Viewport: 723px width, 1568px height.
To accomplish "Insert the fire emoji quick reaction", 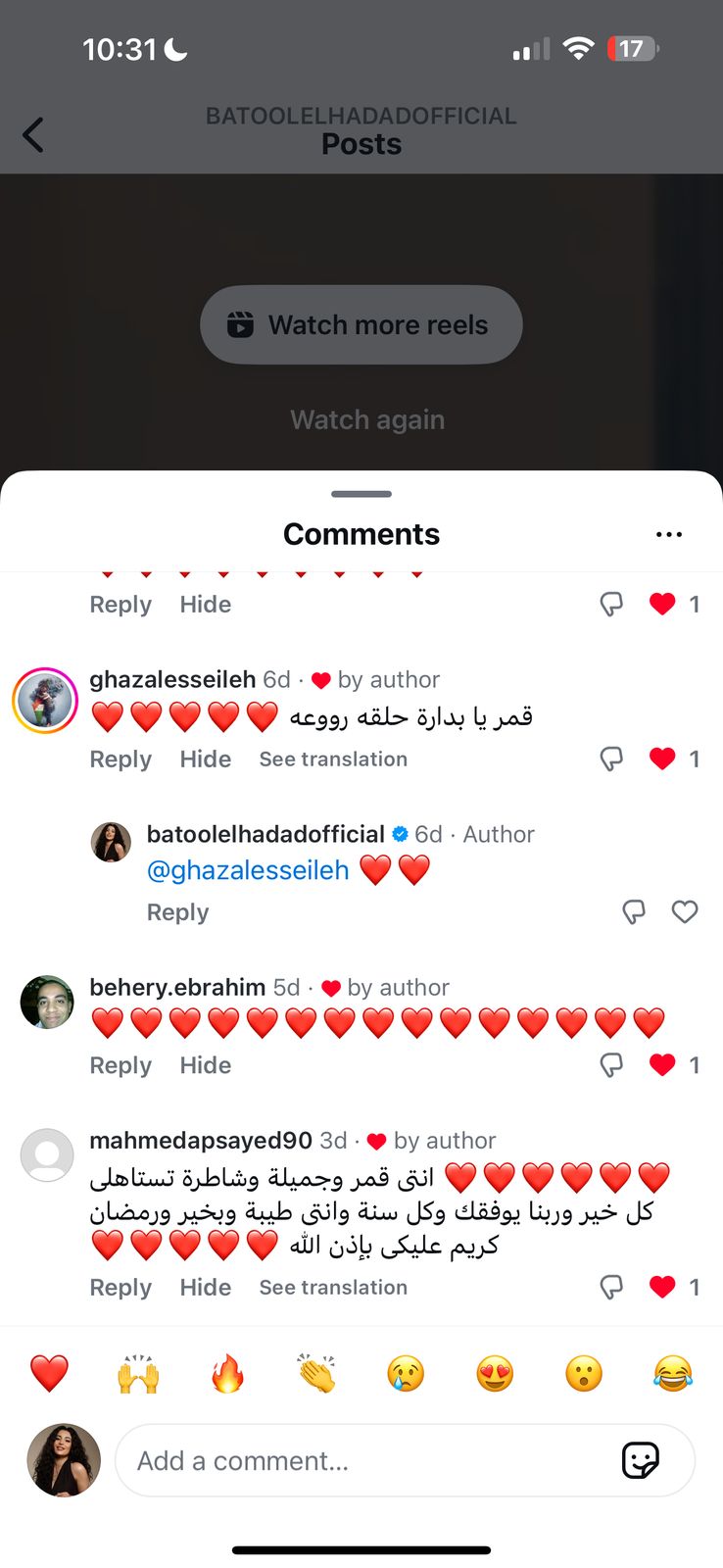I will 227,1374.
